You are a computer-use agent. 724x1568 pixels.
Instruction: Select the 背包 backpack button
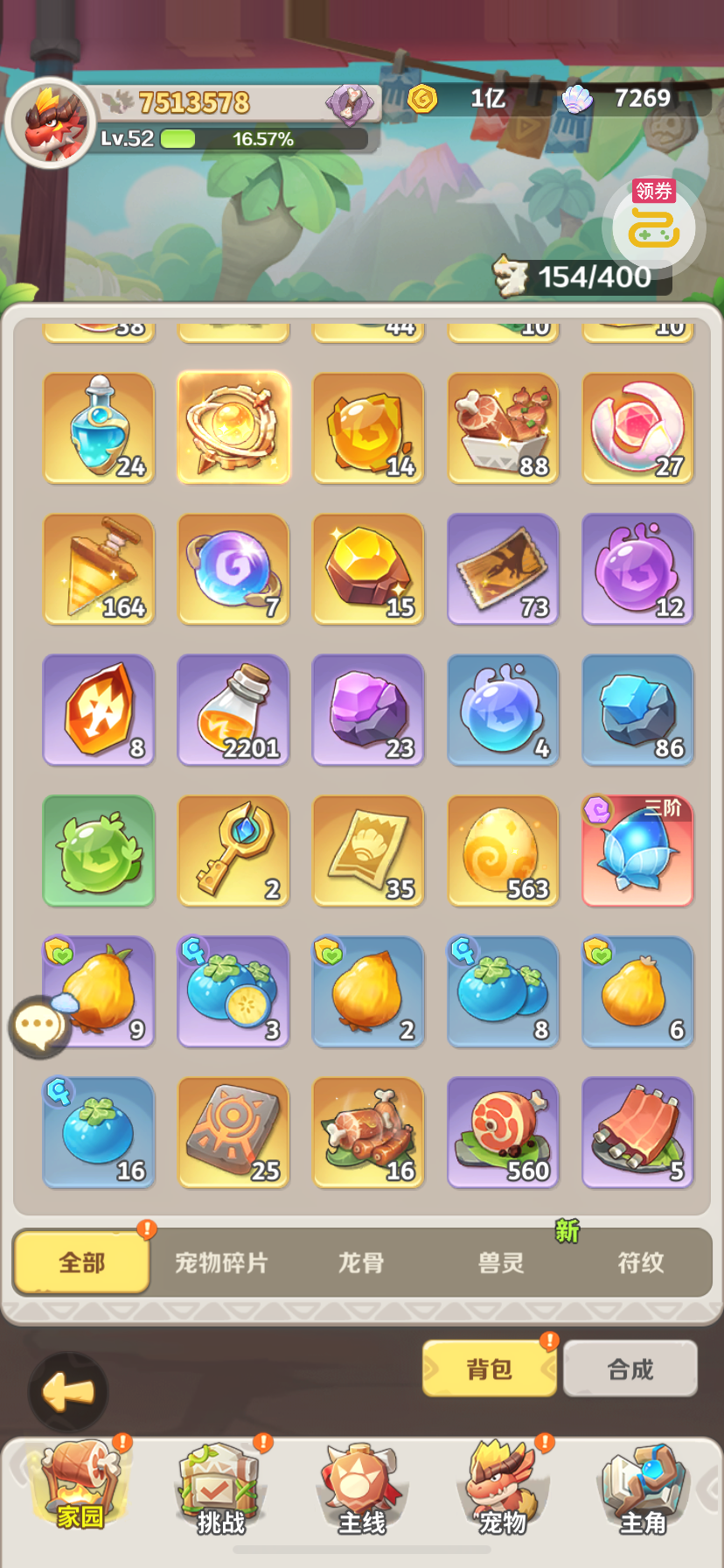[x=489, y=1368]
